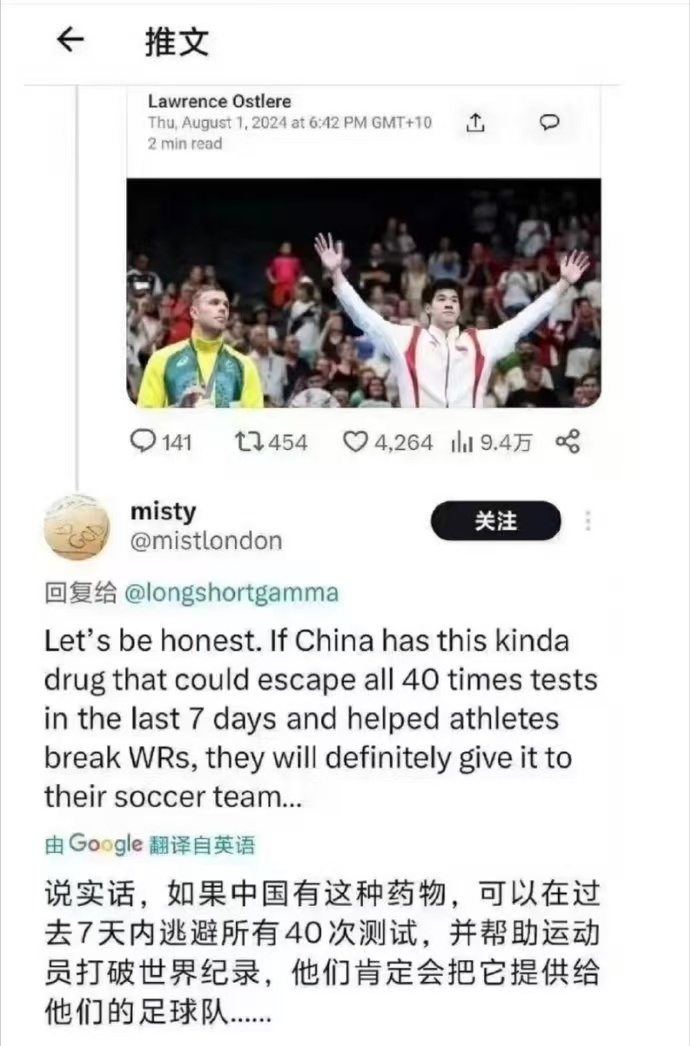Share the post with the article image
Image resolution: width=690 pixels, height=1046 pixels.
pyautogui.click(x=568, y=442)
